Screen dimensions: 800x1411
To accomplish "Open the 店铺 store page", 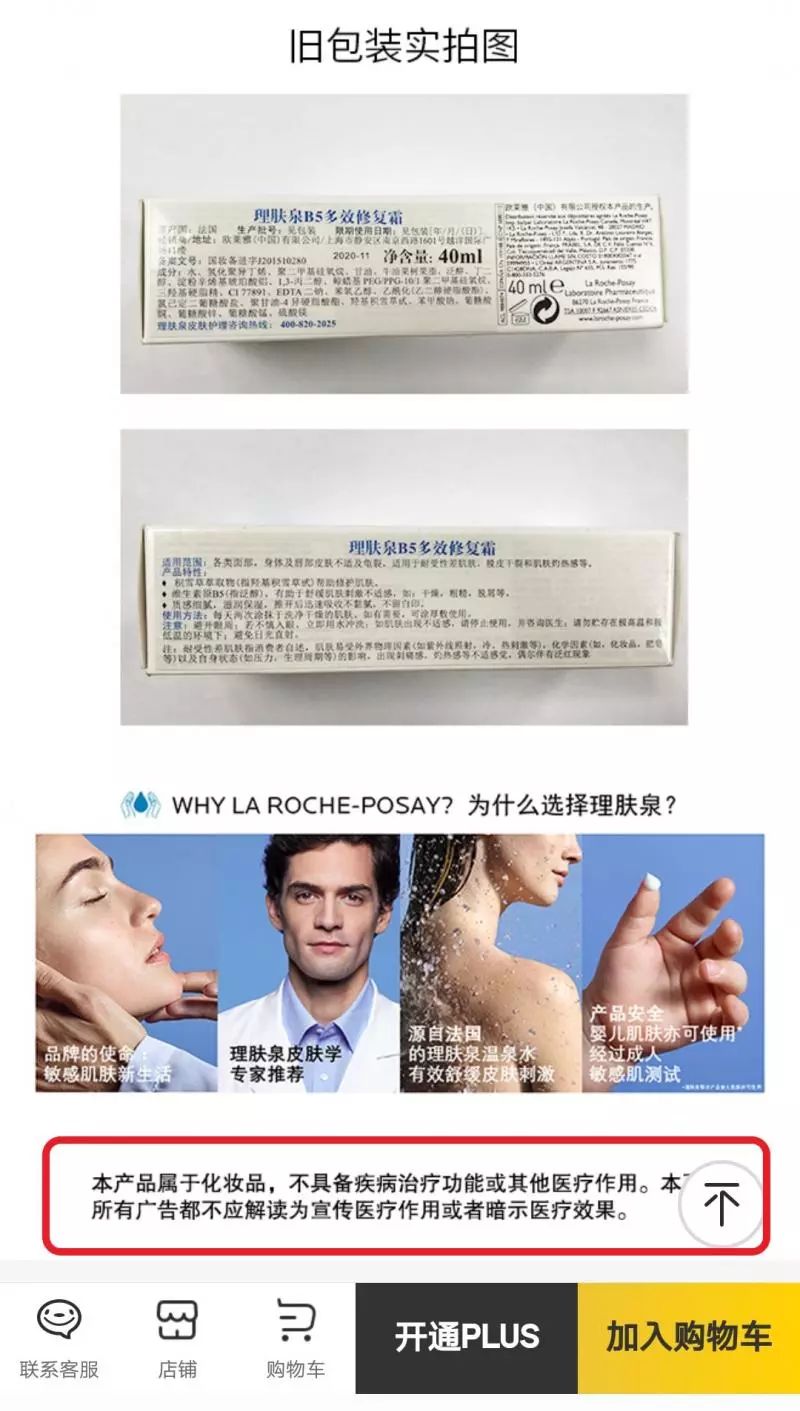I will tap(177, 1339).
